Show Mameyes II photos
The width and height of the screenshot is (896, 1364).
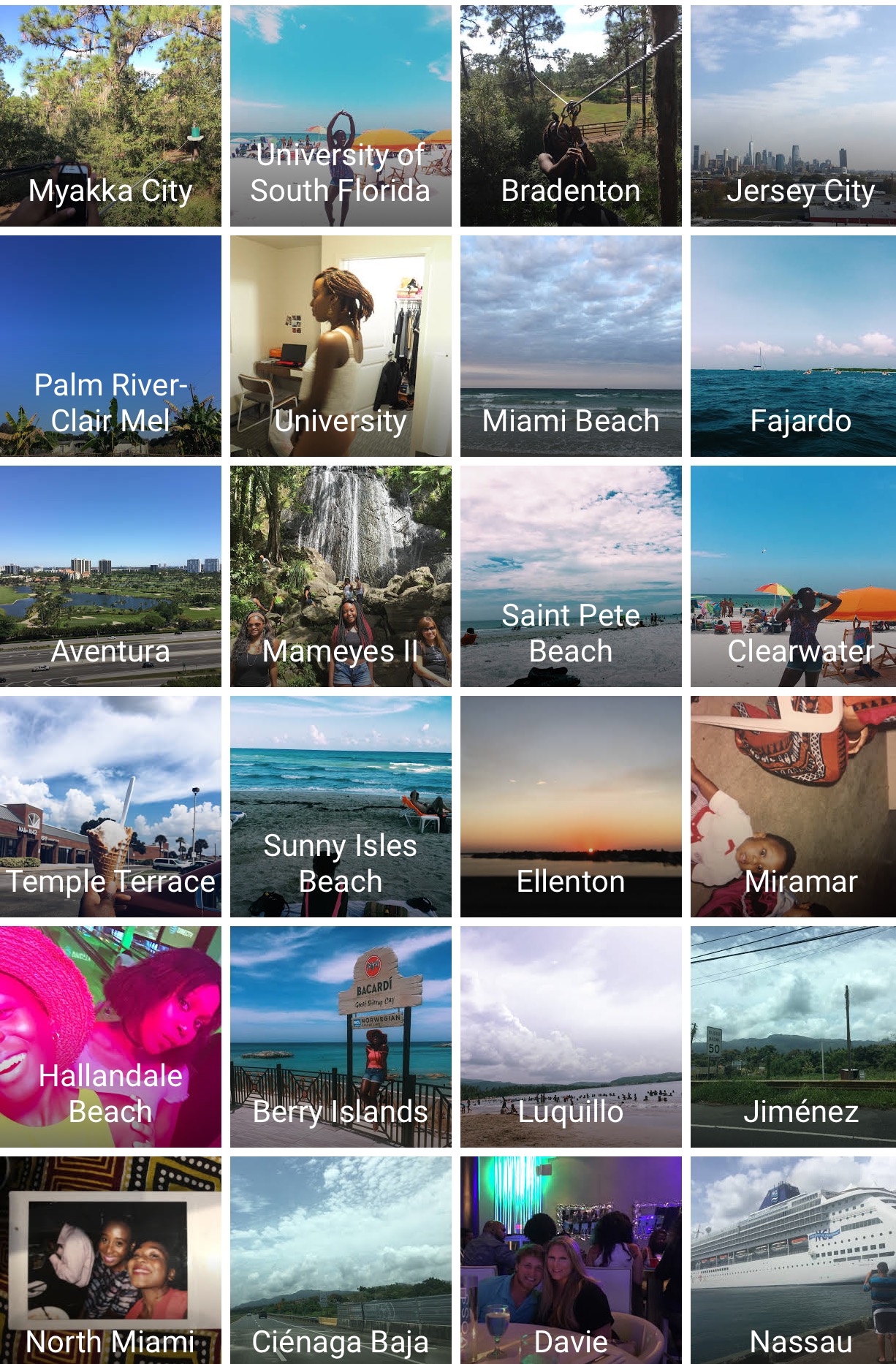pos(341,576)
